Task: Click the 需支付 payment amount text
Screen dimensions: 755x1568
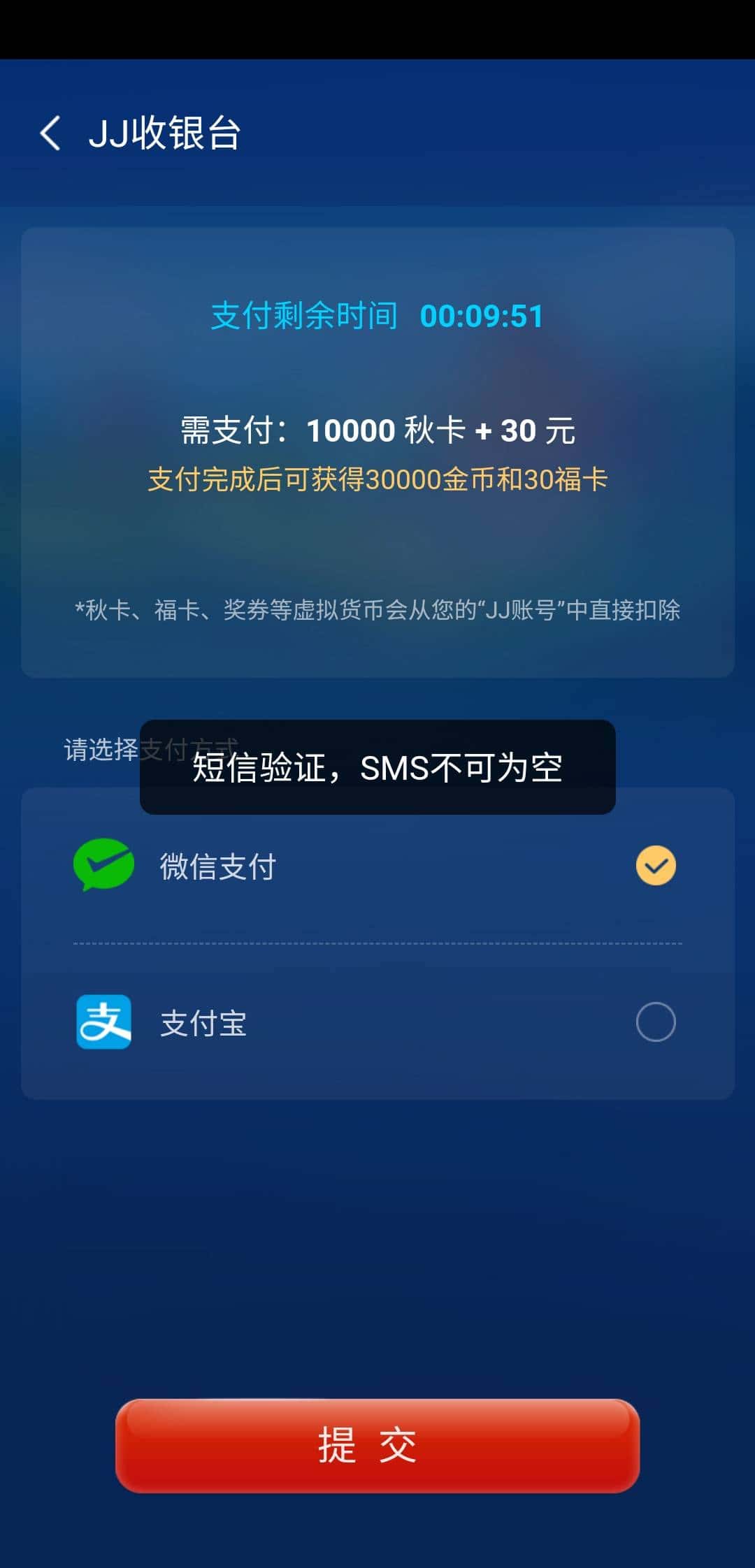Action: click(x=377, y=430)
